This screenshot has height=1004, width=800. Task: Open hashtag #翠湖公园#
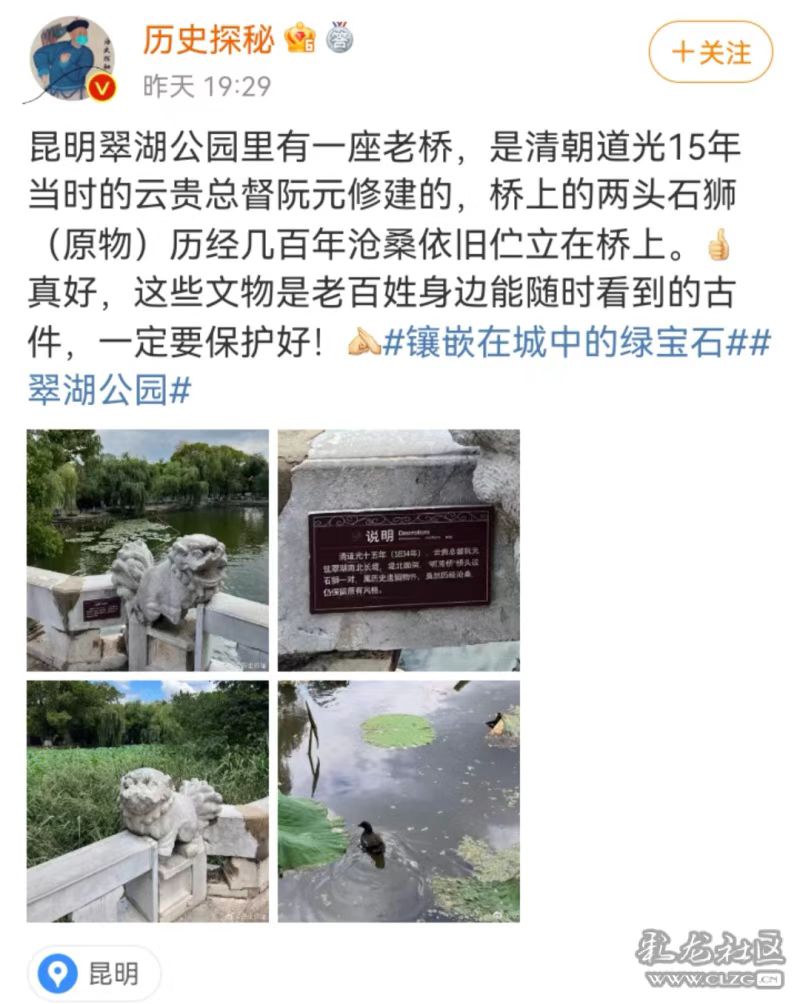click(109, 390)
